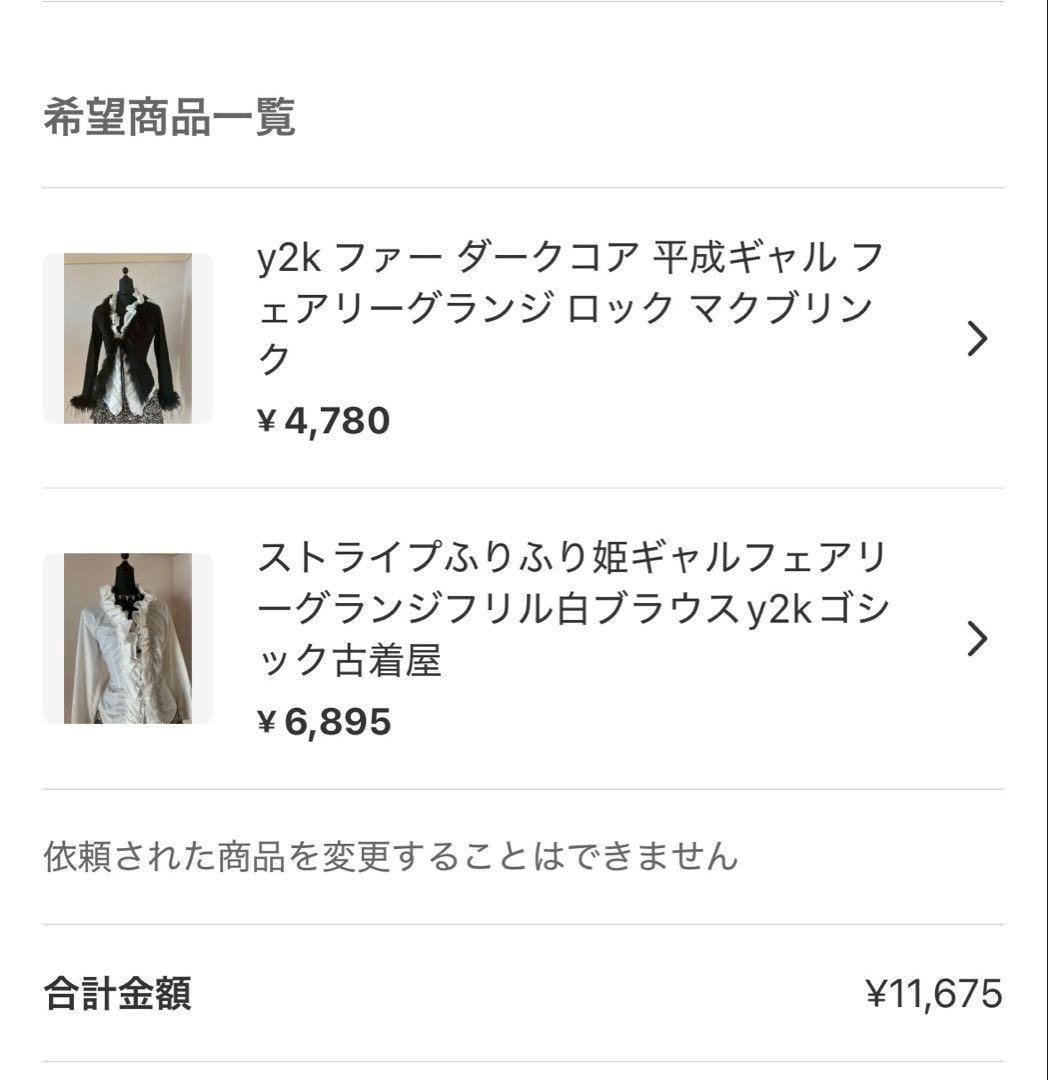Screen dimensions: 1048x1080
Task: Open the second listed product row
Action: point(520,640)
